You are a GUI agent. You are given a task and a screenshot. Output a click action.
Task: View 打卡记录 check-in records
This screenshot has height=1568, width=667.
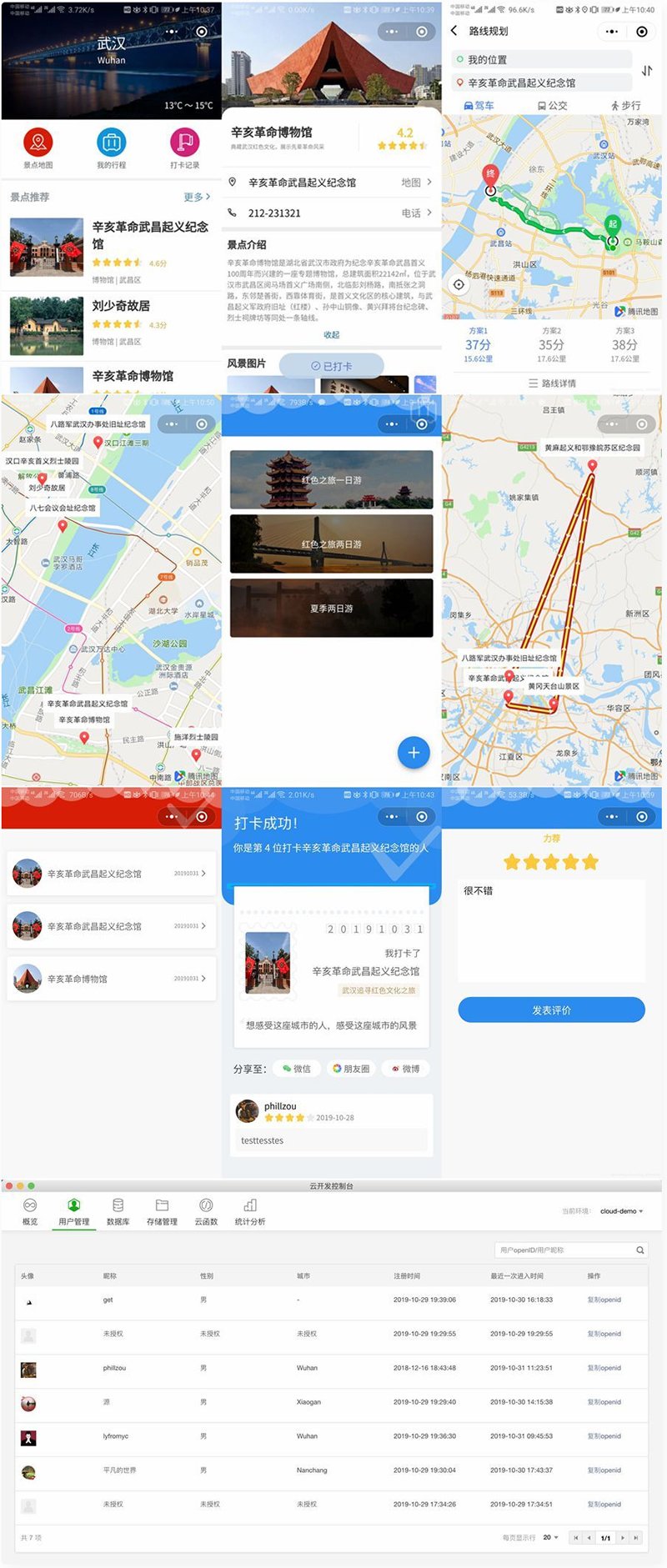click(184, 148)
